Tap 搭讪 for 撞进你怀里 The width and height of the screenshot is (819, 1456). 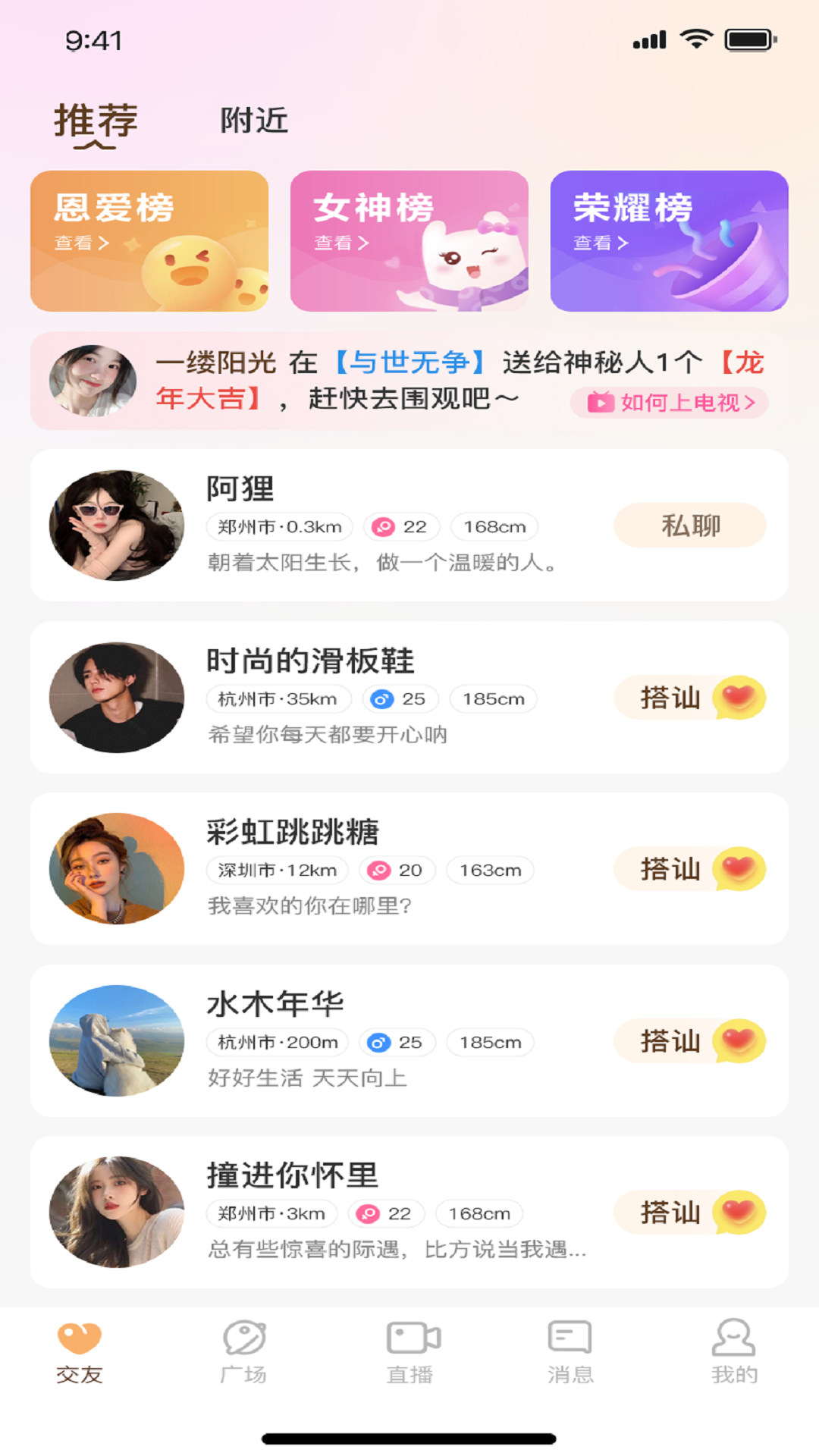689,1213
